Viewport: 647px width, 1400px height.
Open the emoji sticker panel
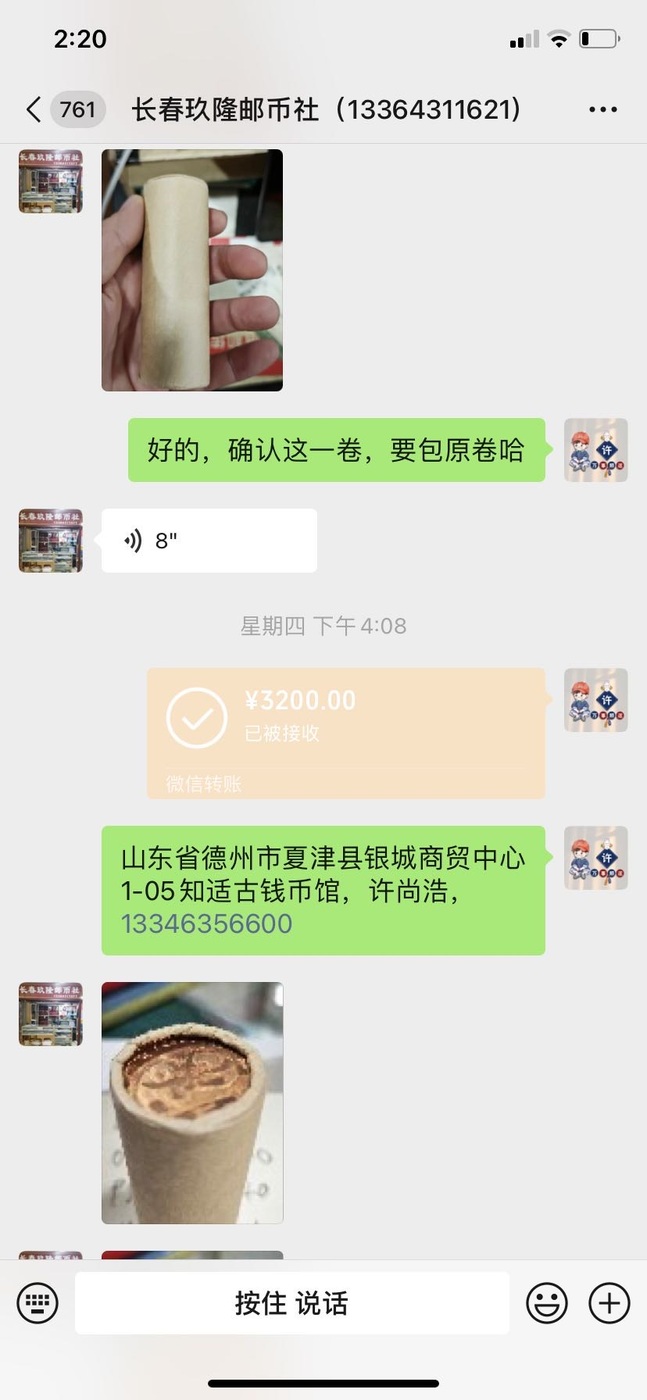click(x=547, y=1303)
